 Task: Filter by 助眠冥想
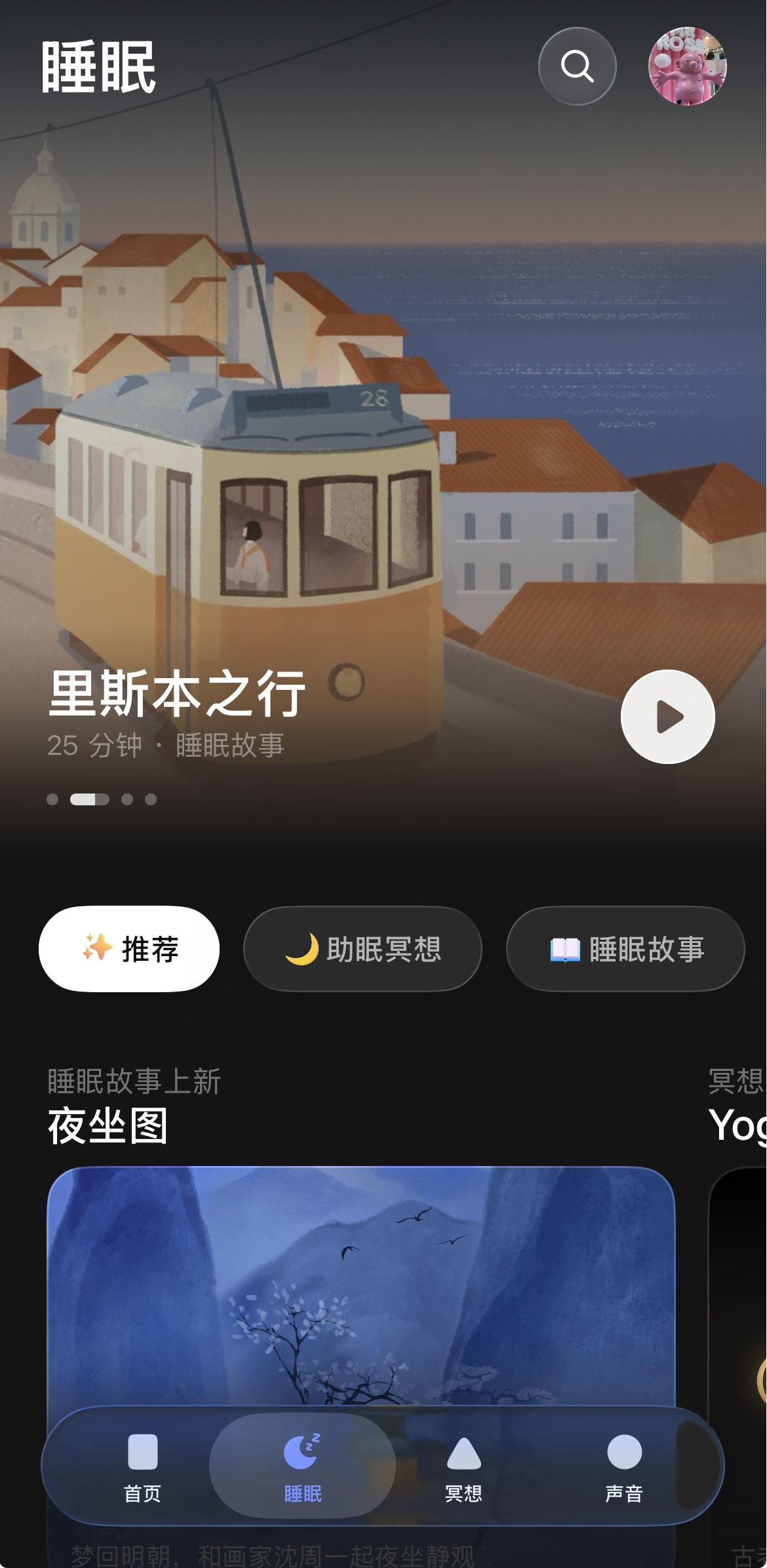[x=363, y=948]
